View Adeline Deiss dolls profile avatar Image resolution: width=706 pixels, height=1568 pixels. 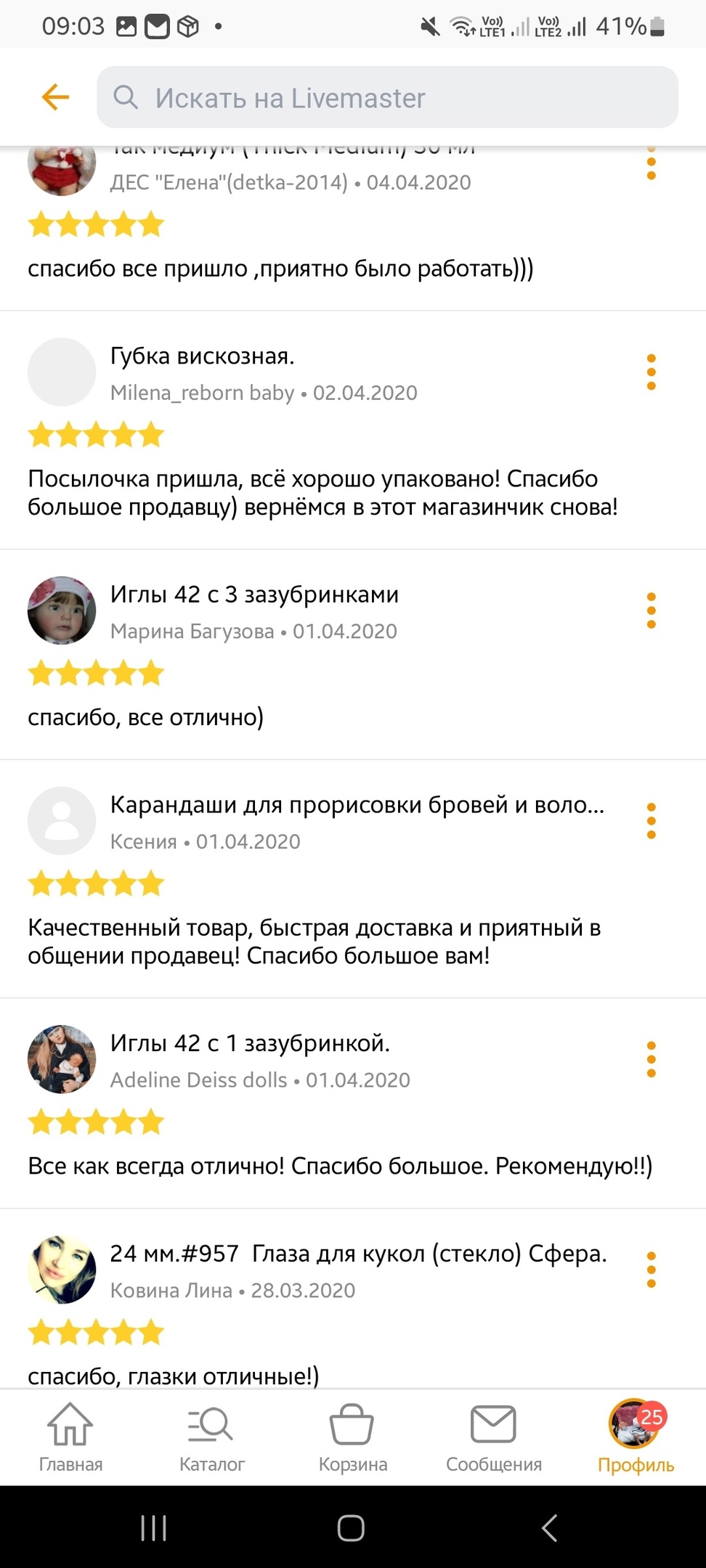(62, 1059)
